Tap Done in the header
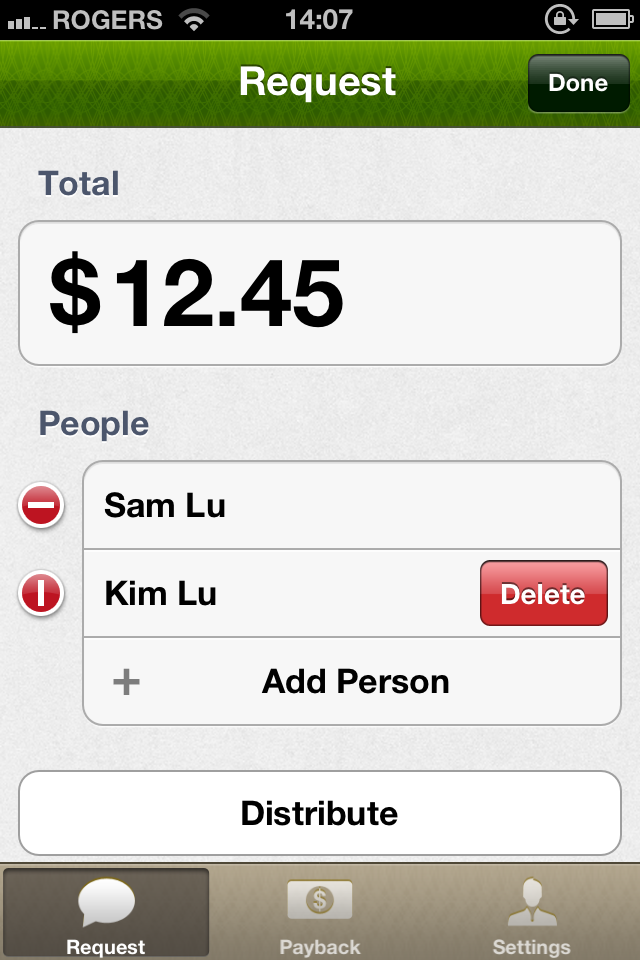The width and height of the screenshot is (640, 960). coord(578,83)
